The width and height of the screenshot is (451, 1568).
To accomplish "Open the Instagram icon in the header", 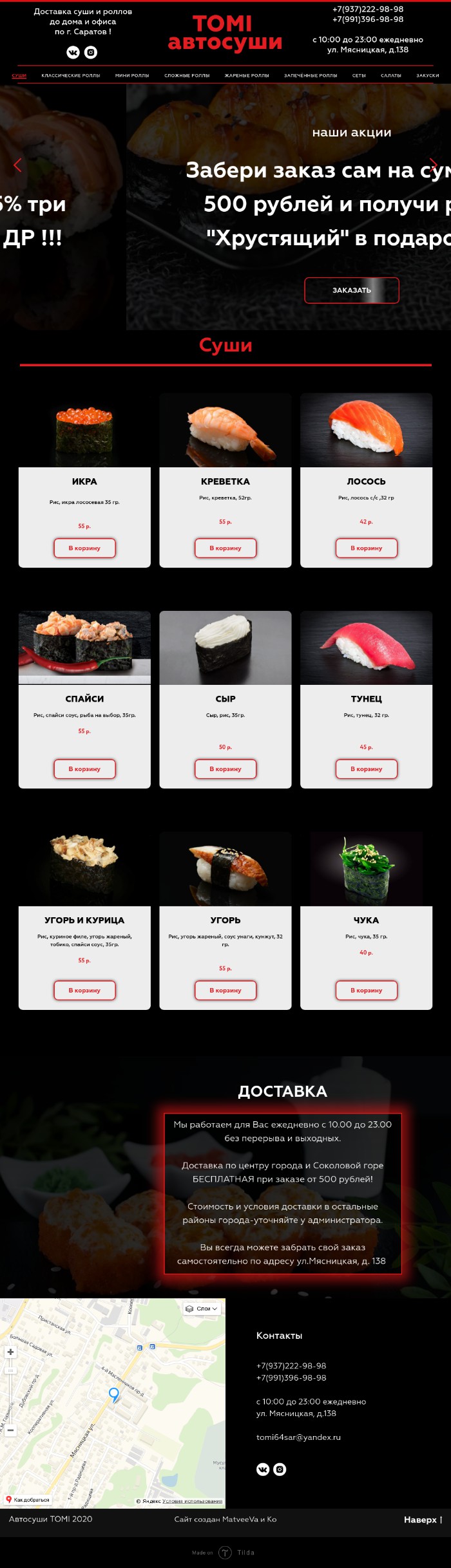I will (x=91, y=52).
